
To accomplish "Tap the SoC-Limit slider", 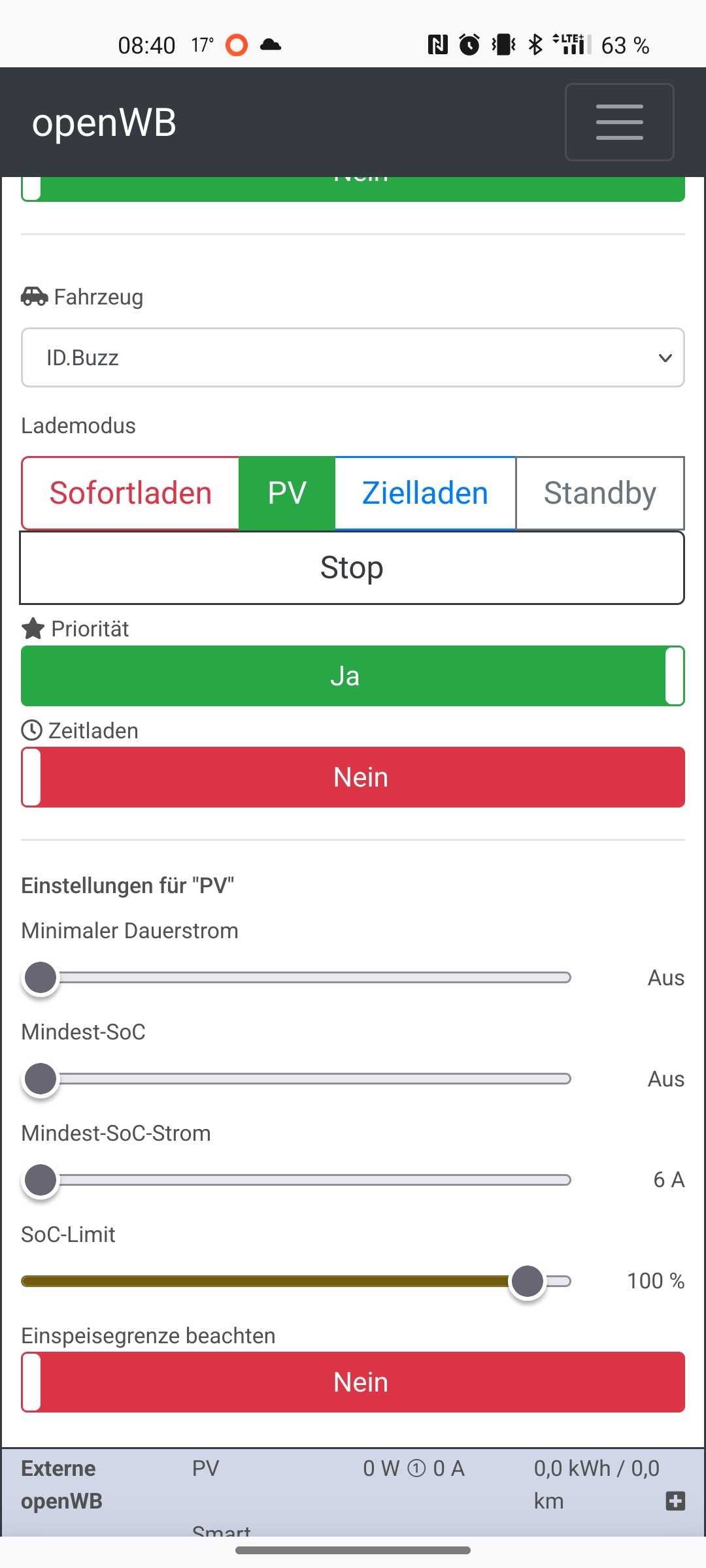I will pyautogui.click(x=297, y=1281).
